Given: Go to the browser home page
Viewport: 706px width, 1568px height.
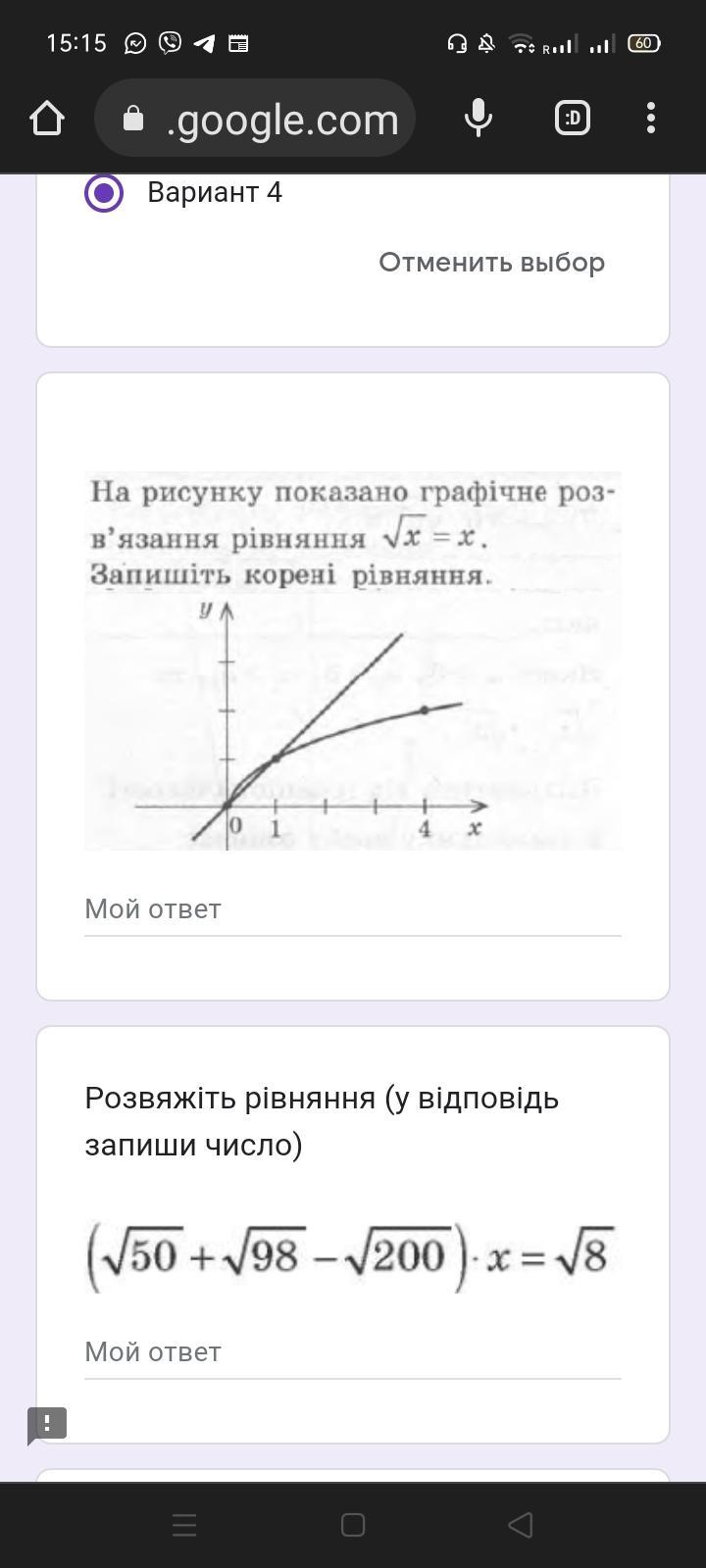Looking at the screenshot, I should pos(47,119).
